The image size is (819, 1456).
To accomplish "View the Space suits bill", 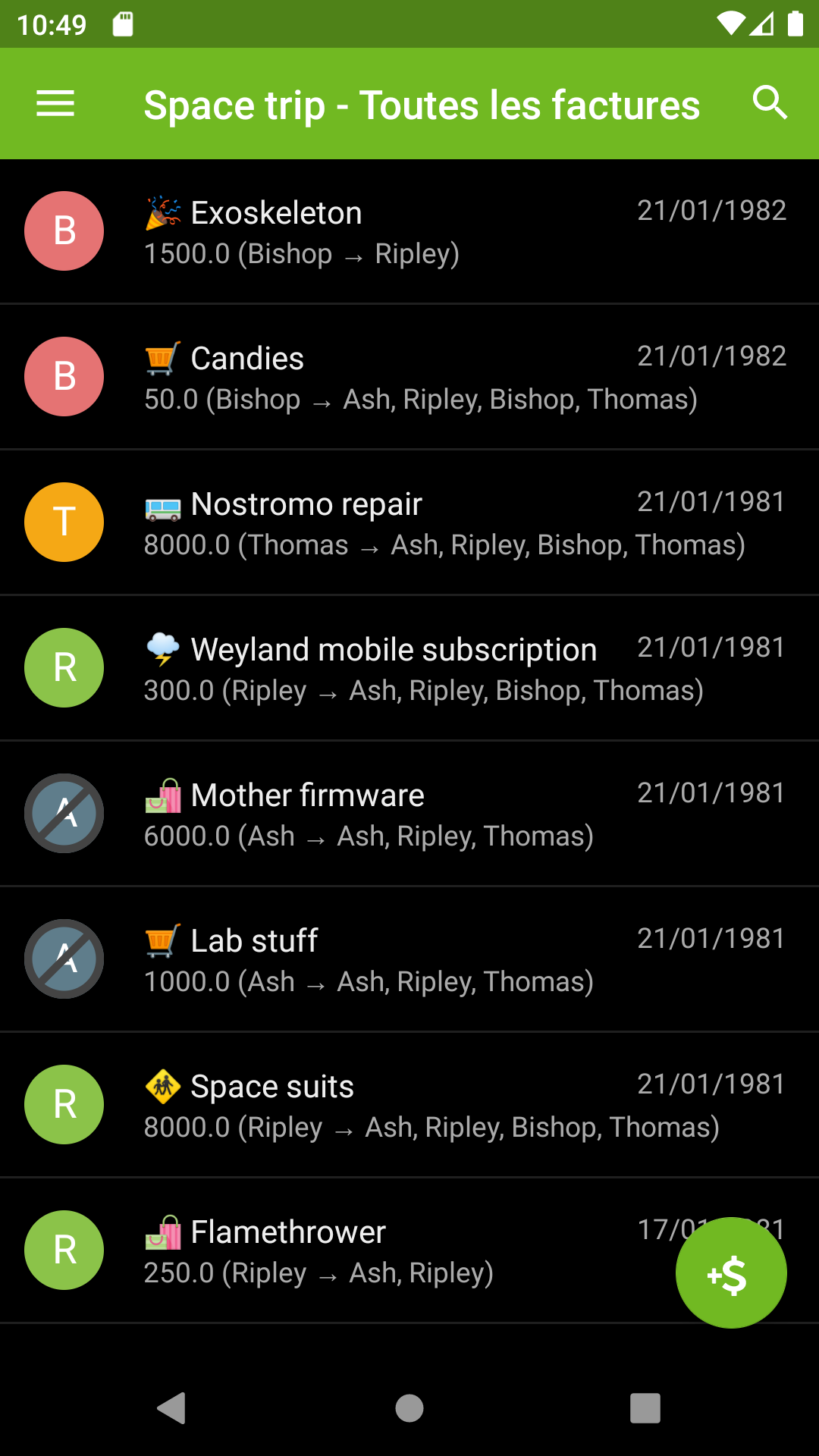I will (409, 1105).
